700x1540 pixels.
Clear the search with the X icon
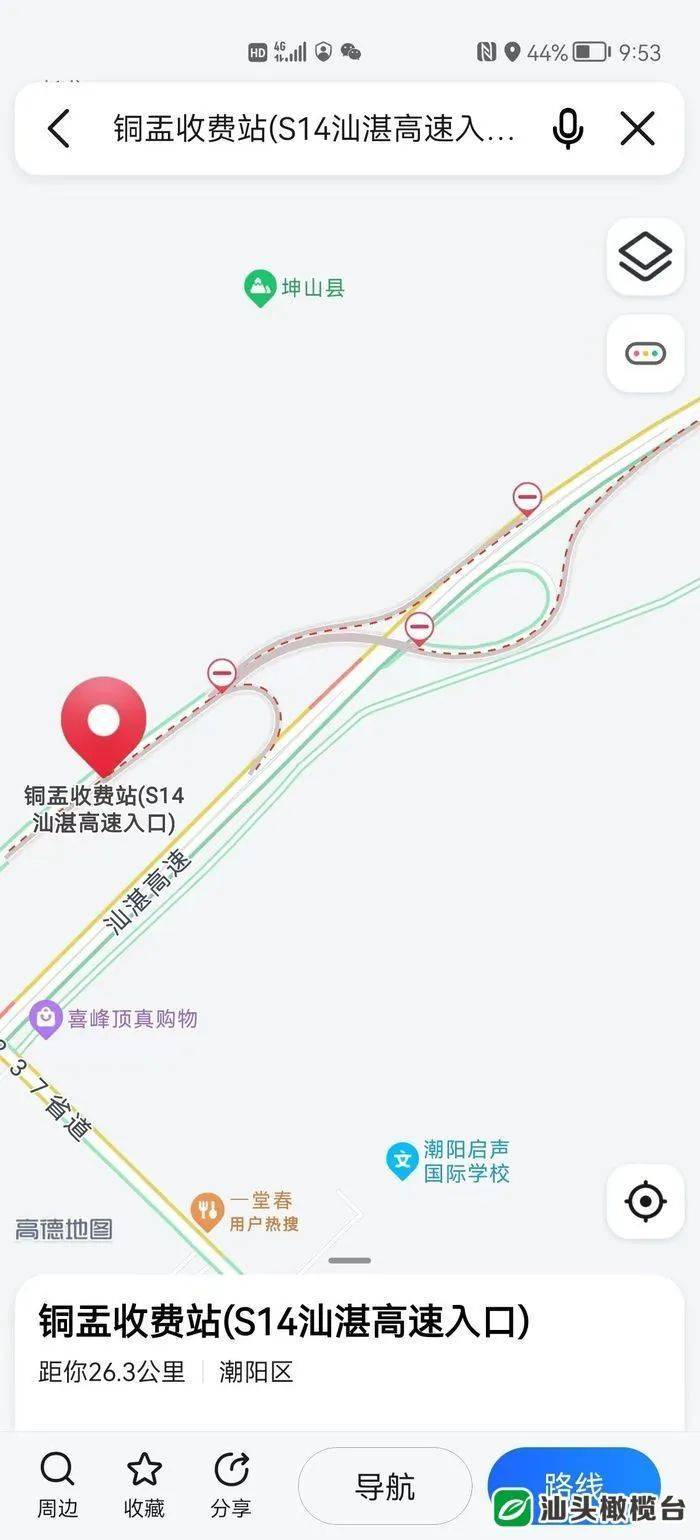637,130
